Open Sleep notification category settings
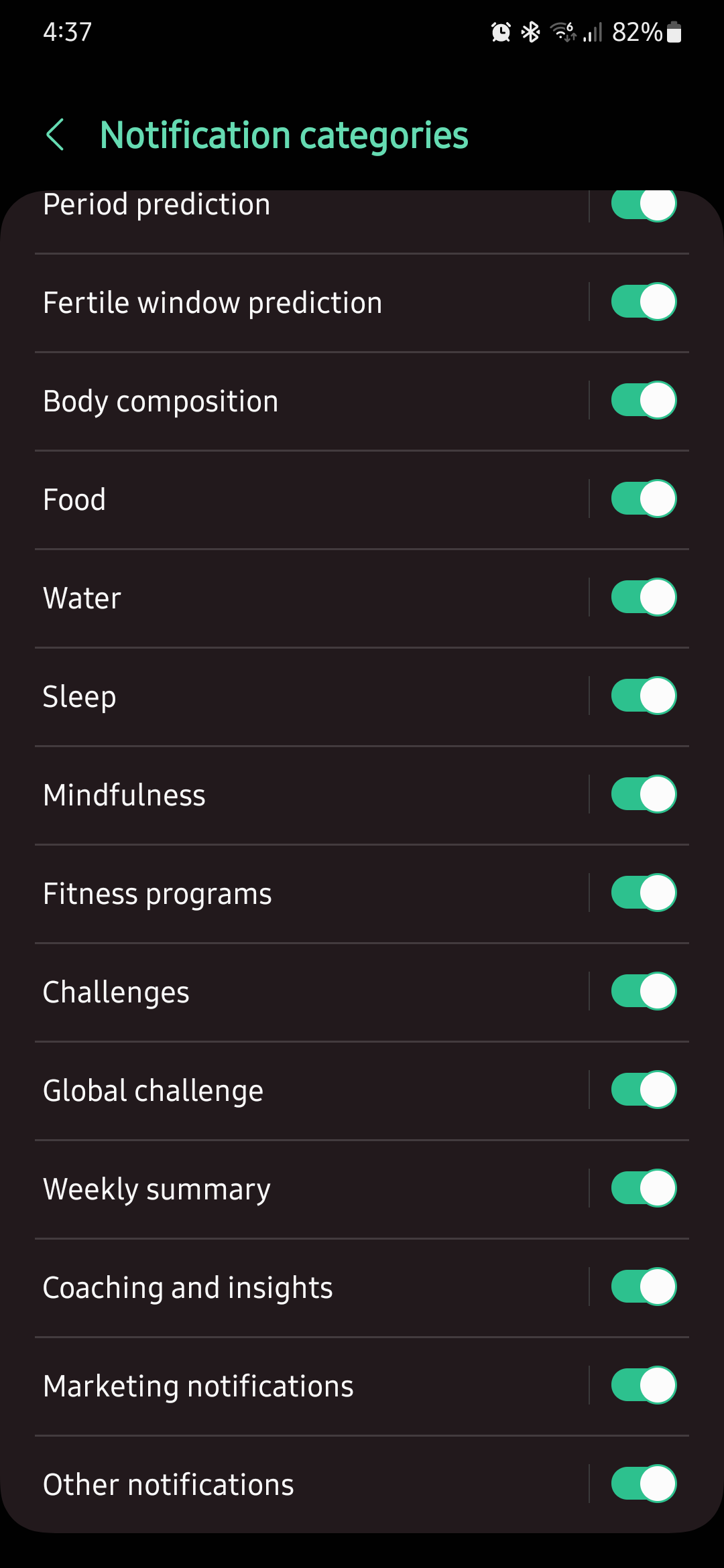The image size is (724, 1568). [268, 697]
